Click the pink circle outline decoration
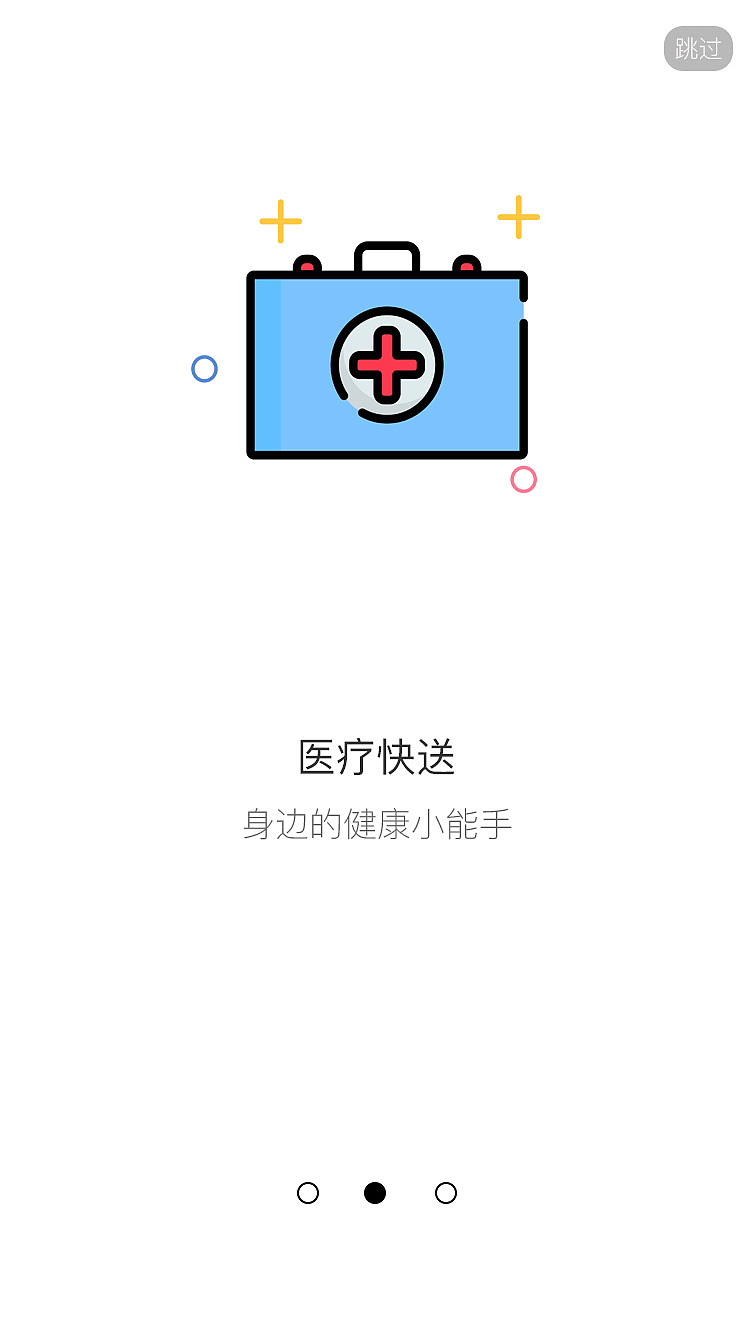 pyautogui.click(x=523, y=480)
